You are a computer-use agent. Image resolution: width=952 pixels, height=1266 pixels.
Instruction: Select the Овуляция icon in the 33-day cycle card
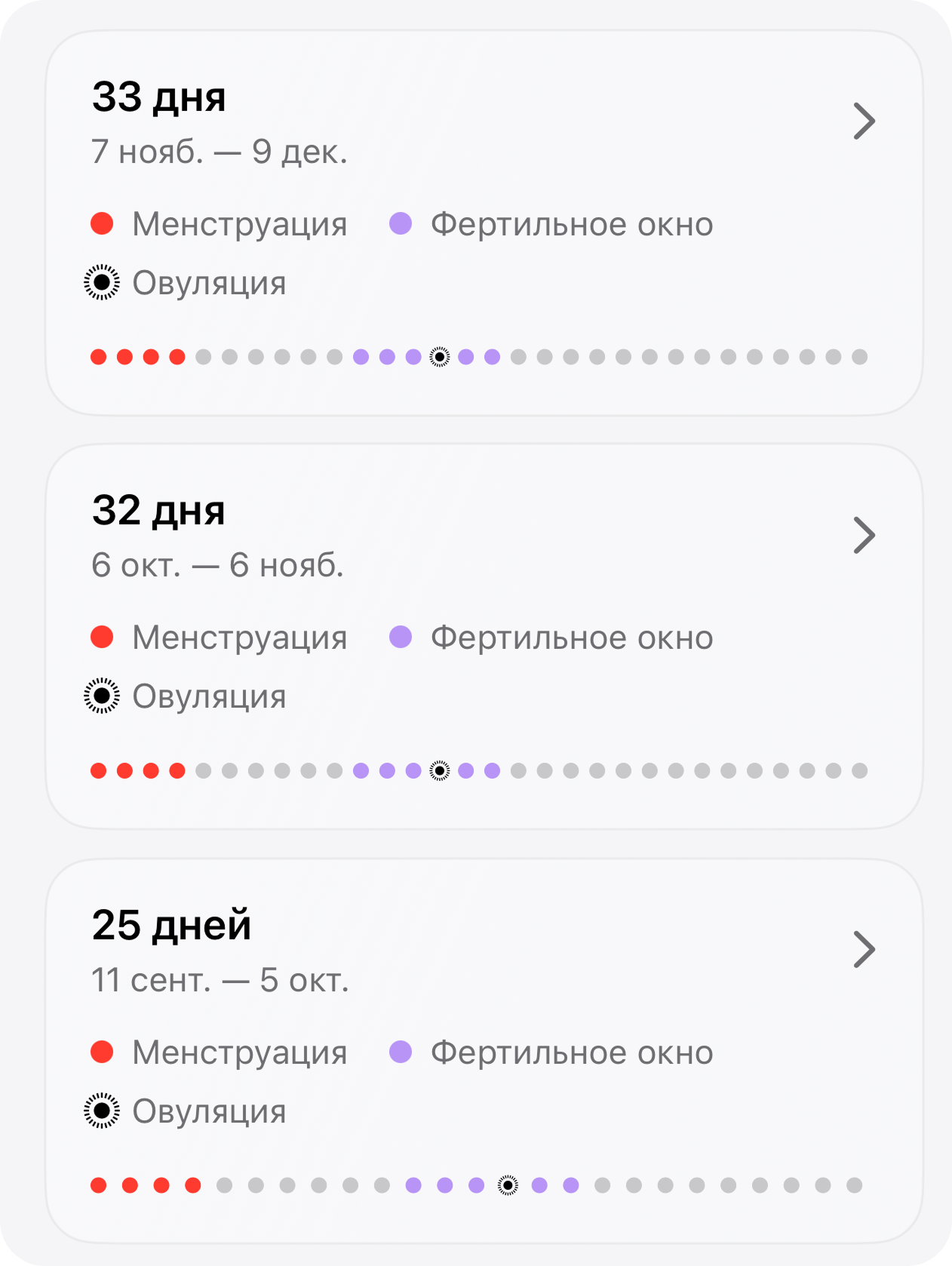tap(102, 283)
